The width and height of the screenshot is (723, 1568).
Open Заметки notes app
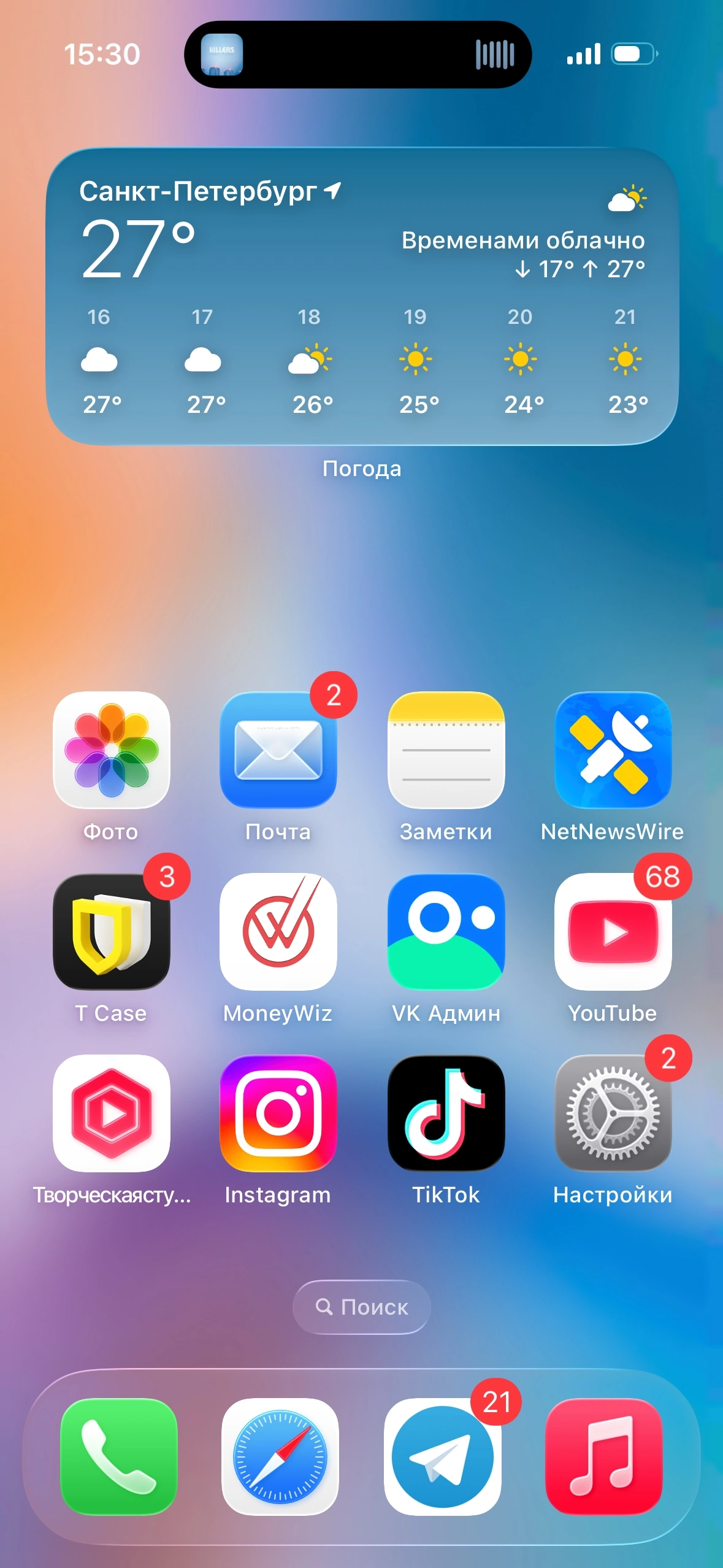click(x=446, y=750)
